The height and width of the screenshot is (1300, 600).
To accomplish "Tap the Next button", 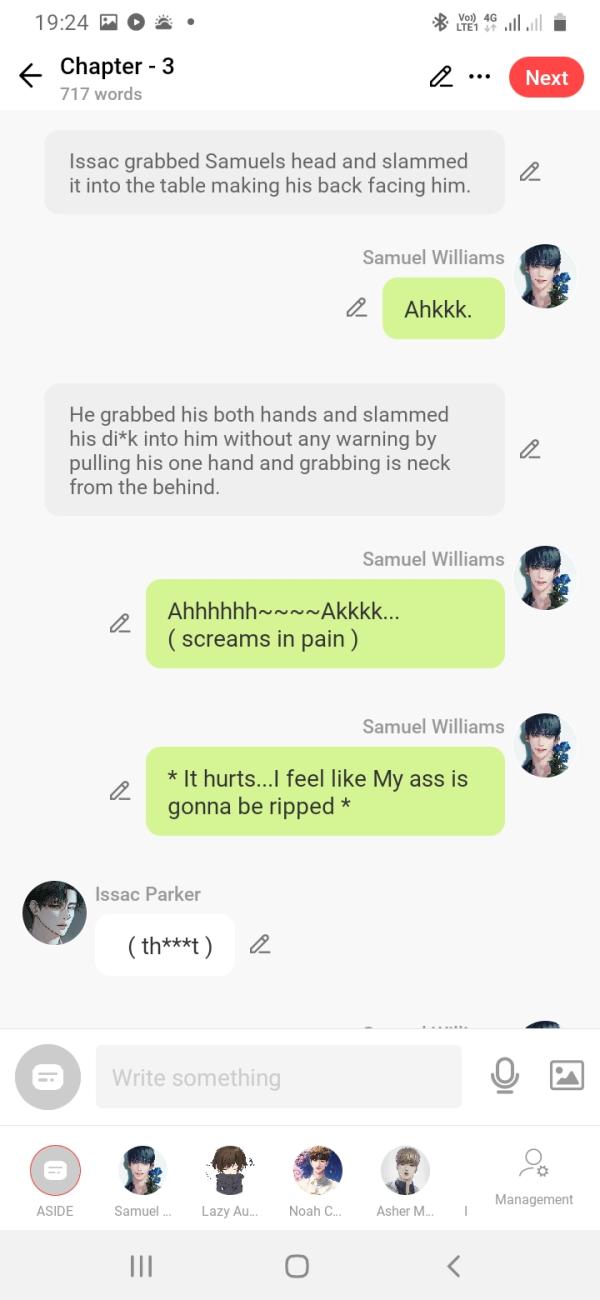I will pos(546,77).
